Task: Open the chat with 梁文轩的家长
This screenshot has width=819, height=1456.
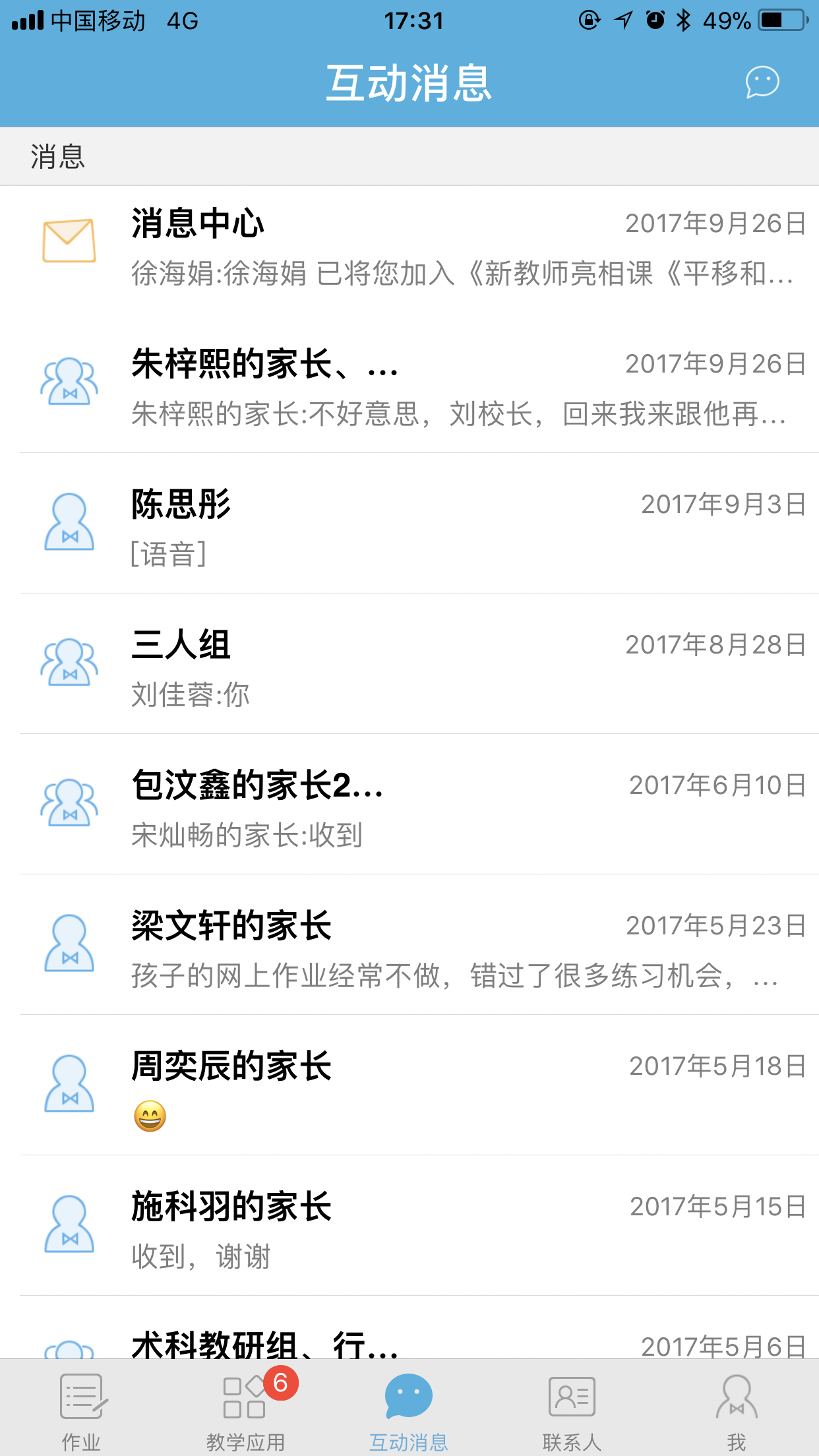Action: point(409,949)
